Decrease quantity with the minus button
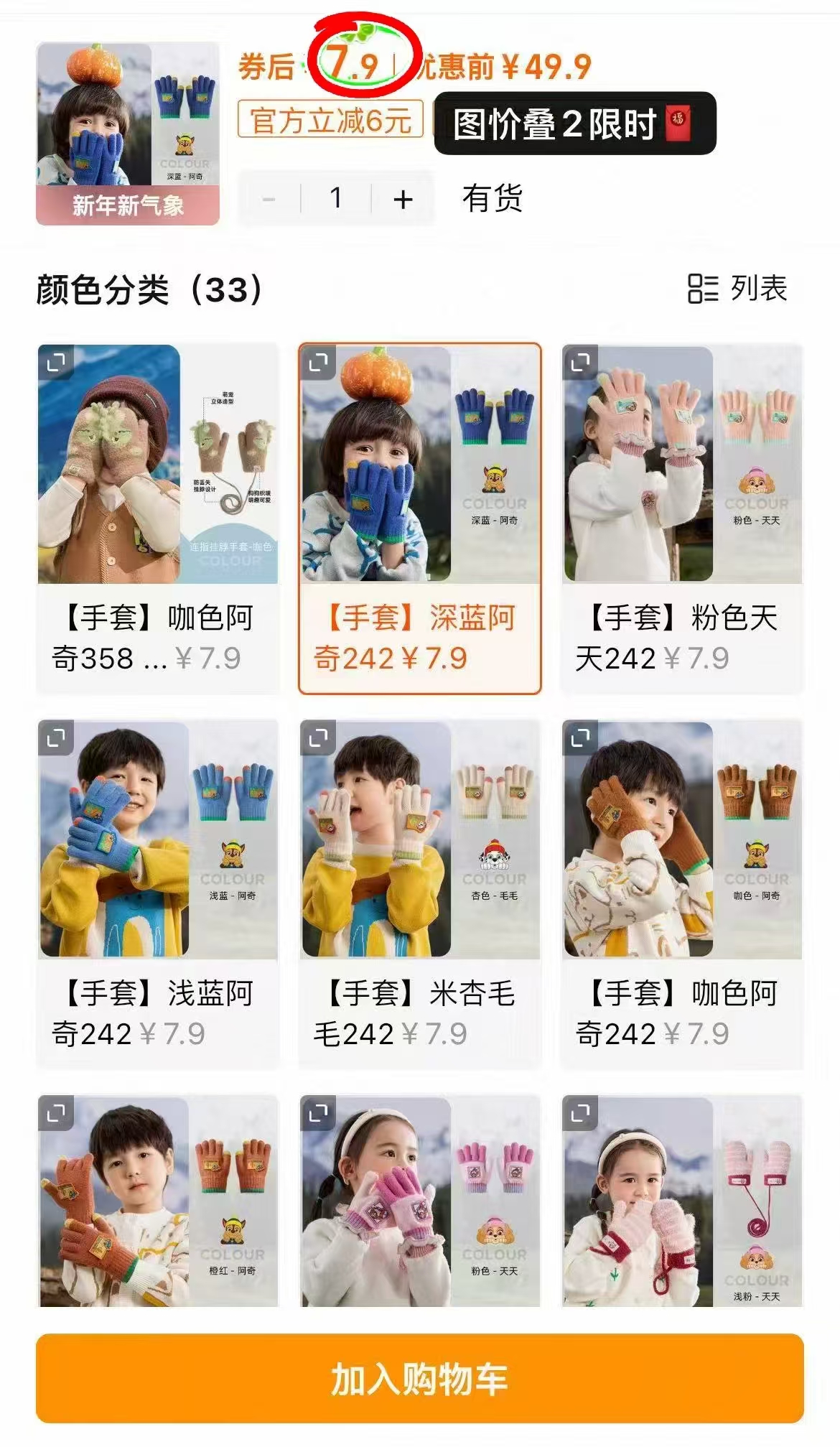Image resolution: width=840 pixels, height=1447 pixels. (269, 199)
